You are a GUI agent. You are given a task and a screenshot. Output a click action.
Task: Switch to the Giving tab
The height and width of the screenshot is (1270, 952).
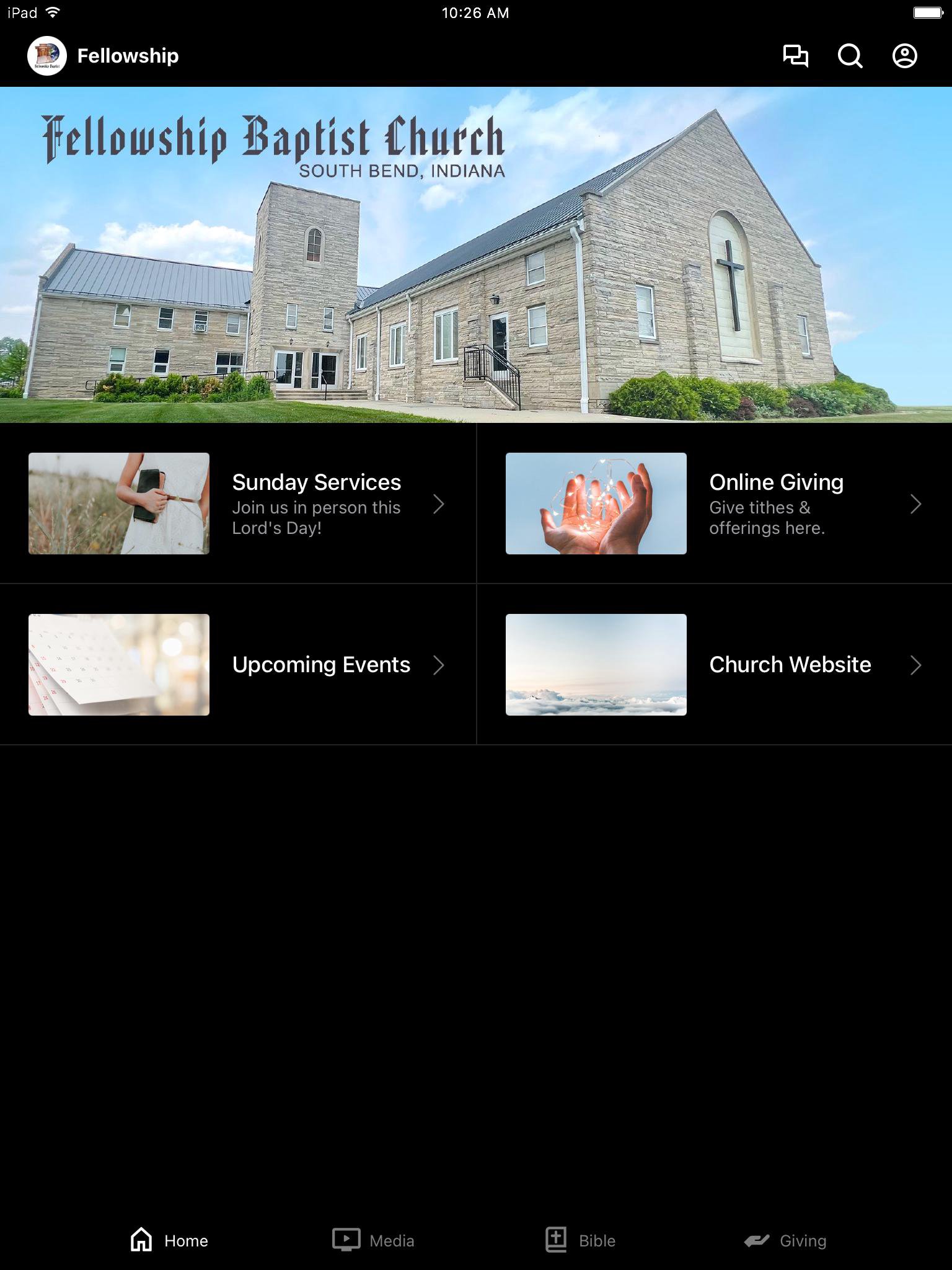(x=785, y=1240)
